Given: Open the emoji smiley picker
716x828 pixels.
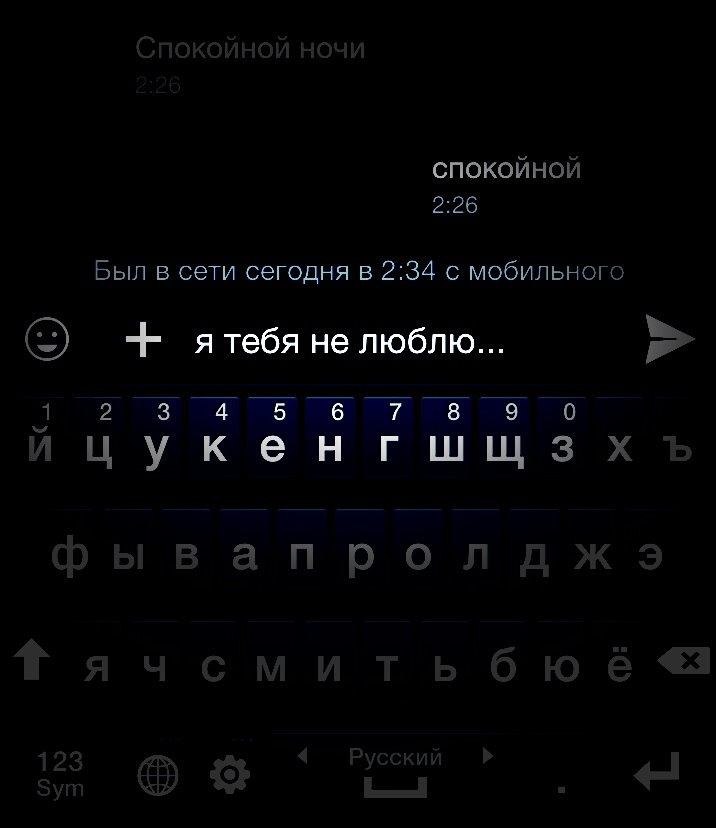Looking at the screenshot, I should [x=47, y=340].
